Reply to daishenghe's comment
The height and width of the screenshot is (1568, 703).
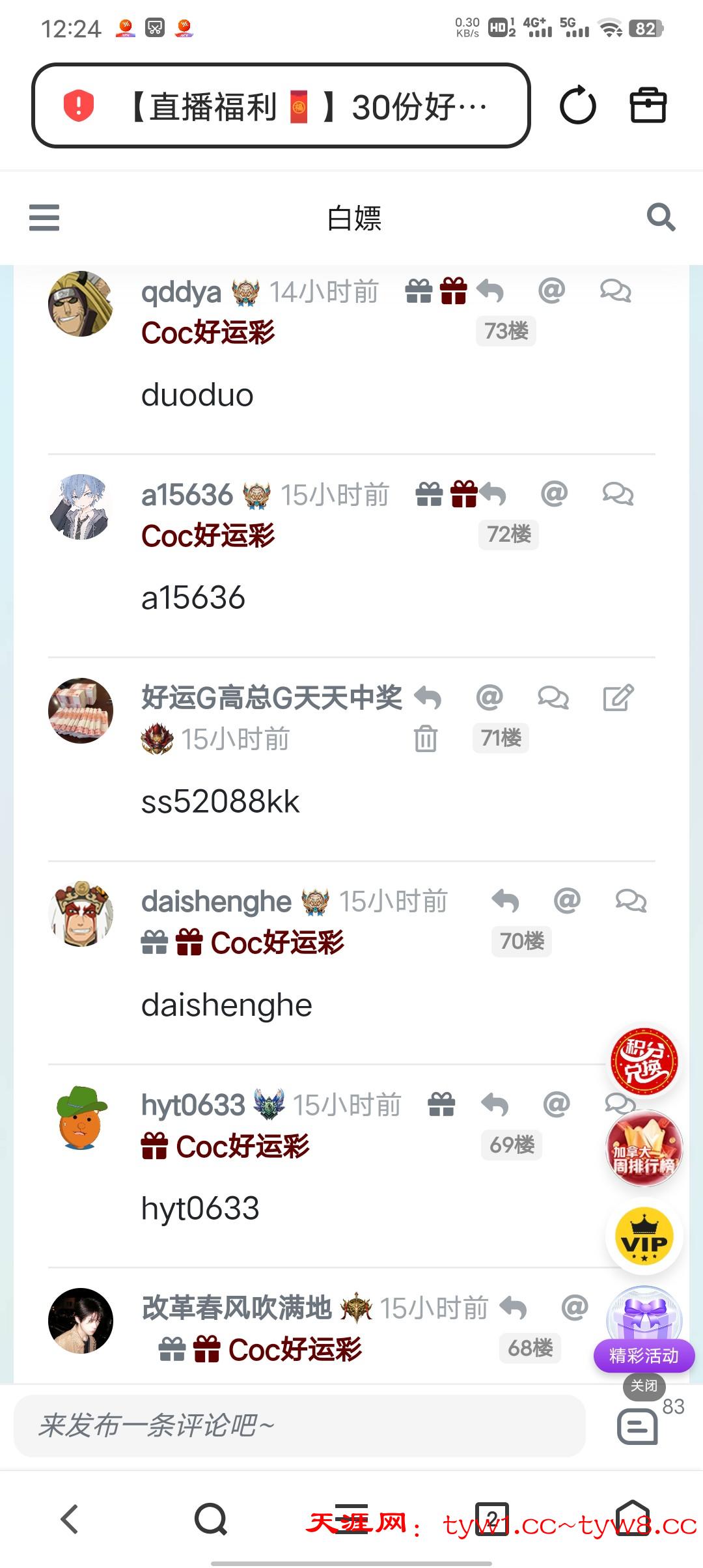[x=505, y=901]
